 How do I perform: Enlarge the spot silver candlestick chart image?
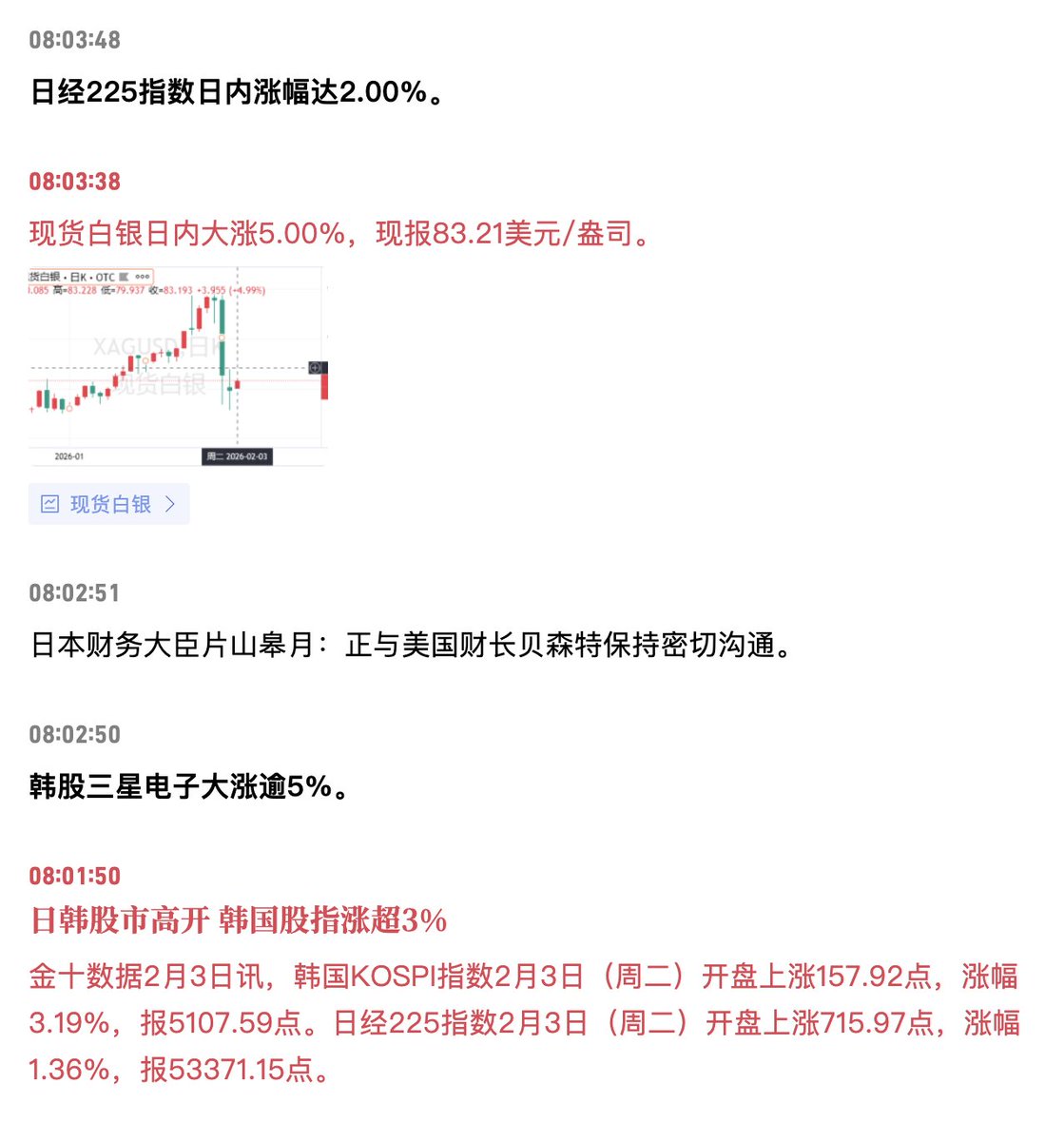[x=178, y=367]
